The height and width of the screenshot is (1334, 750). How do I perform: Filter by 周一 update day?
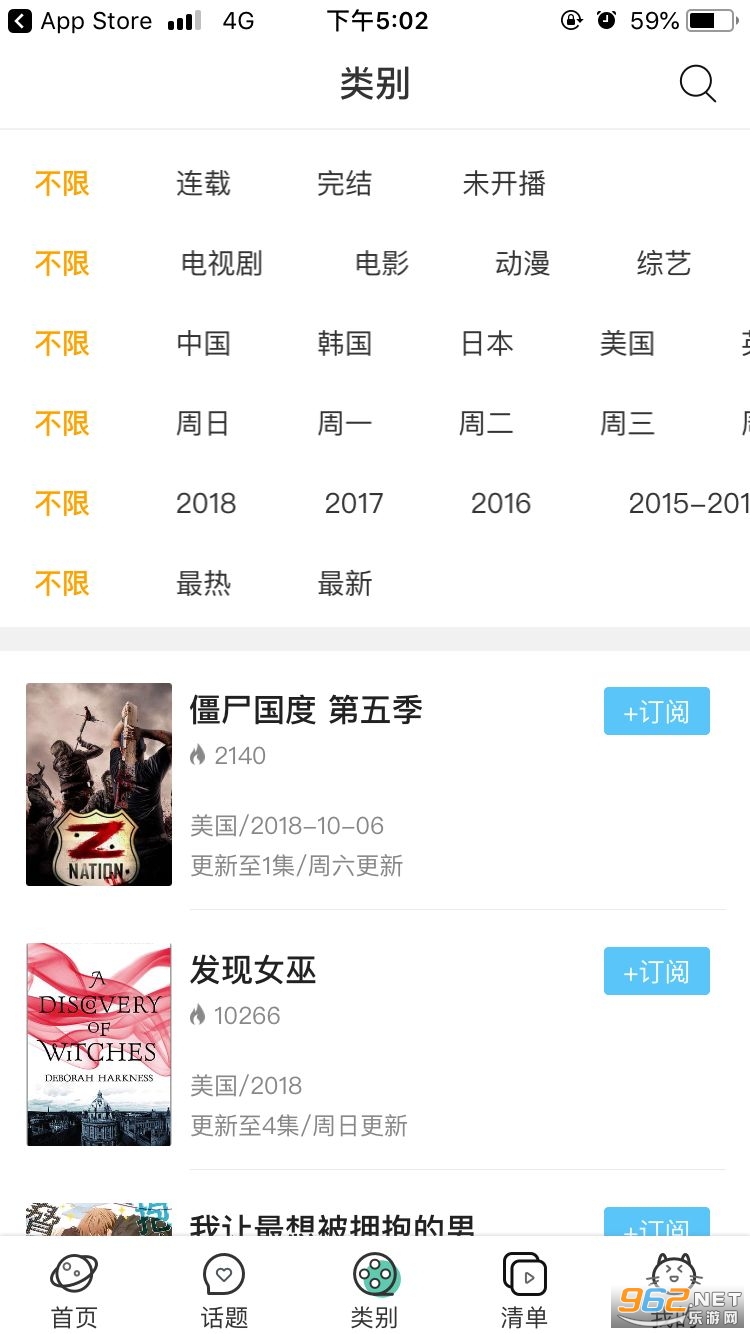coord(344,424)
